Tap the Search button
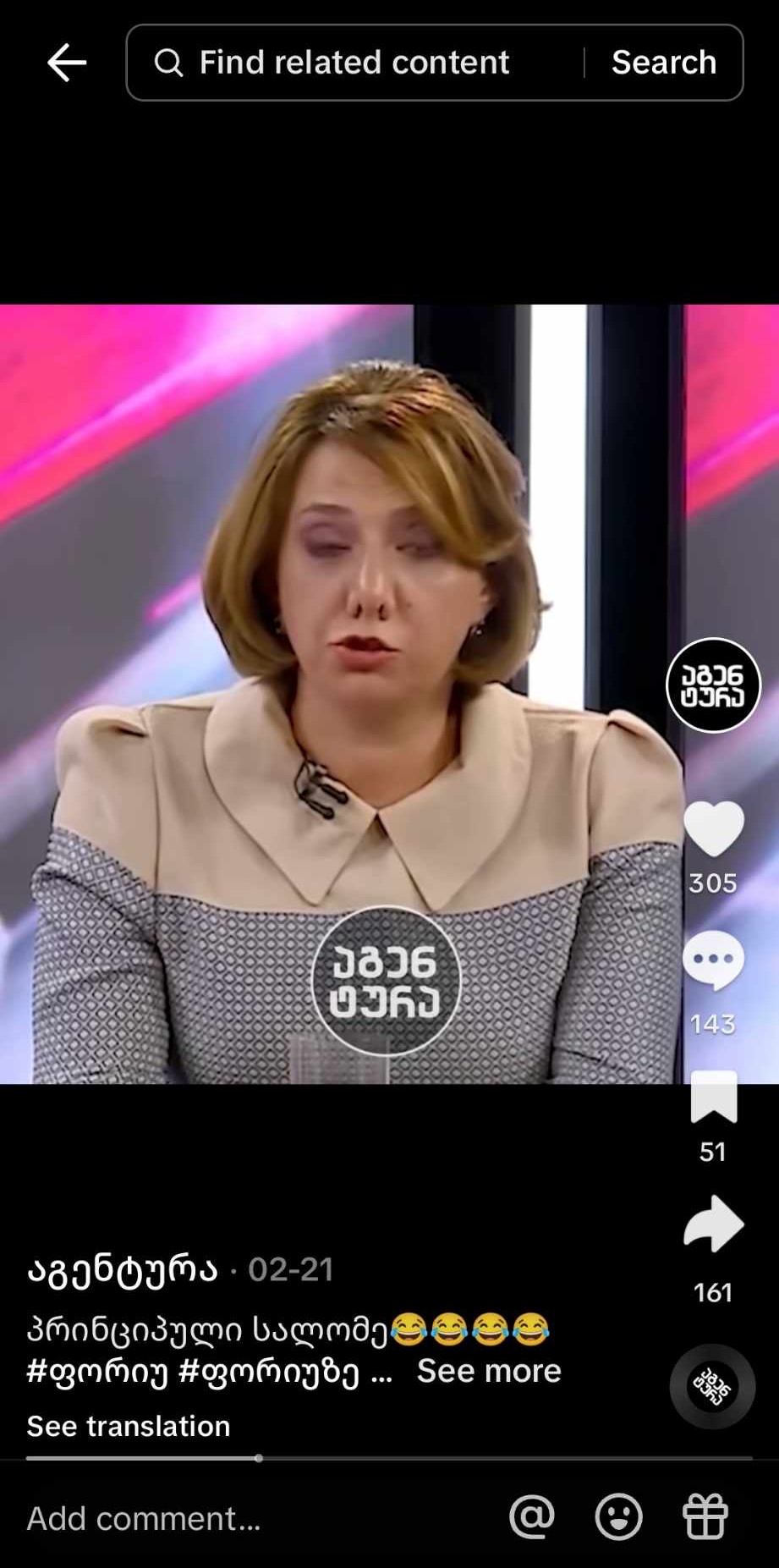The width and height of the screenshot is (779, 1568). (x=664, y=63)
